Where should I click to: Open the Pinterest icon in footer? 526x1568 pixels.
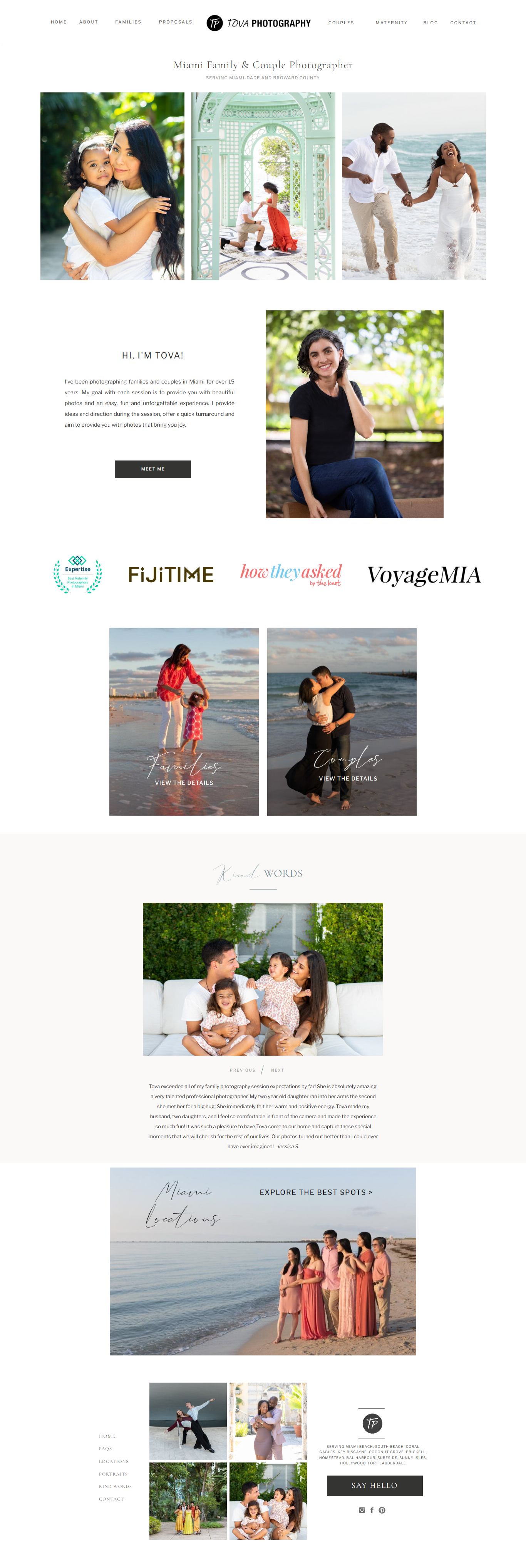pyautogui.click(x=382, y=1509)
